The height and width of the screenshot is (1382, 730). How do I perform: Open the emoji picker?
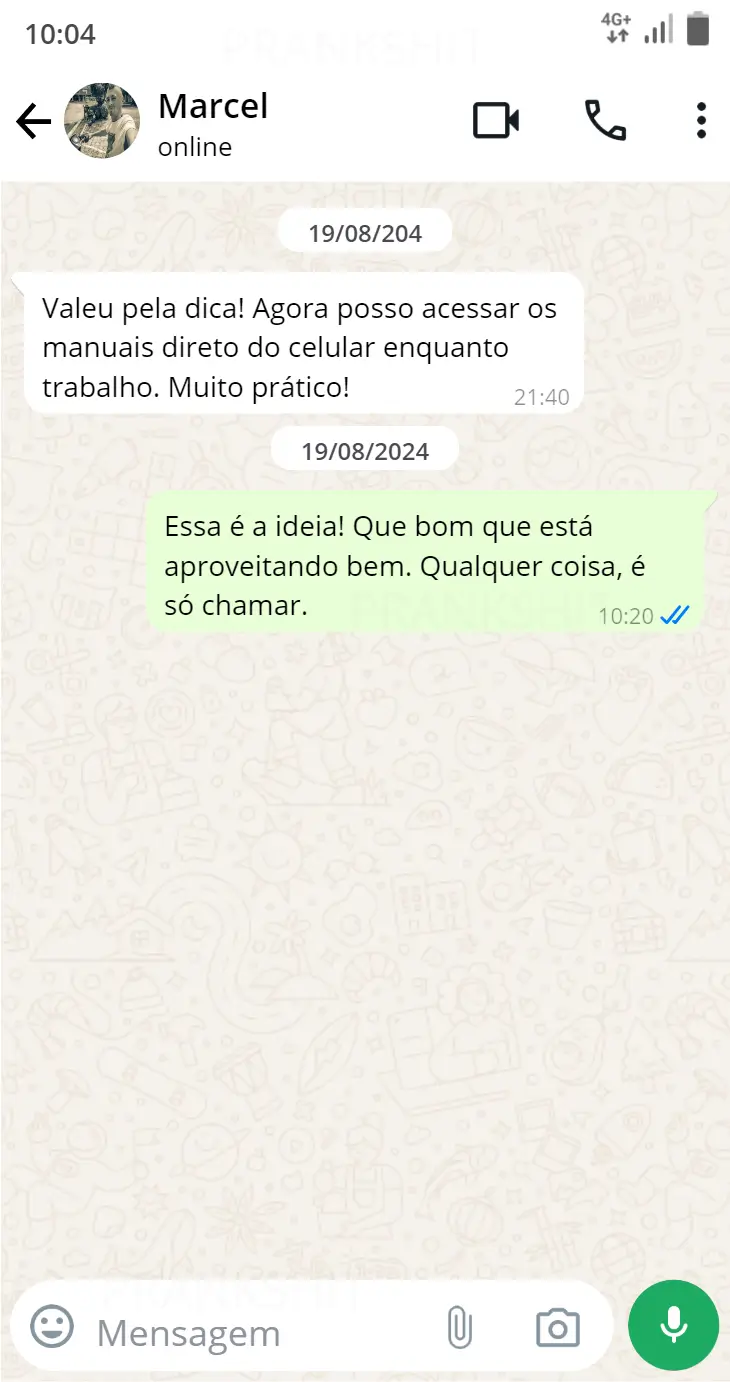point(52,1327)
